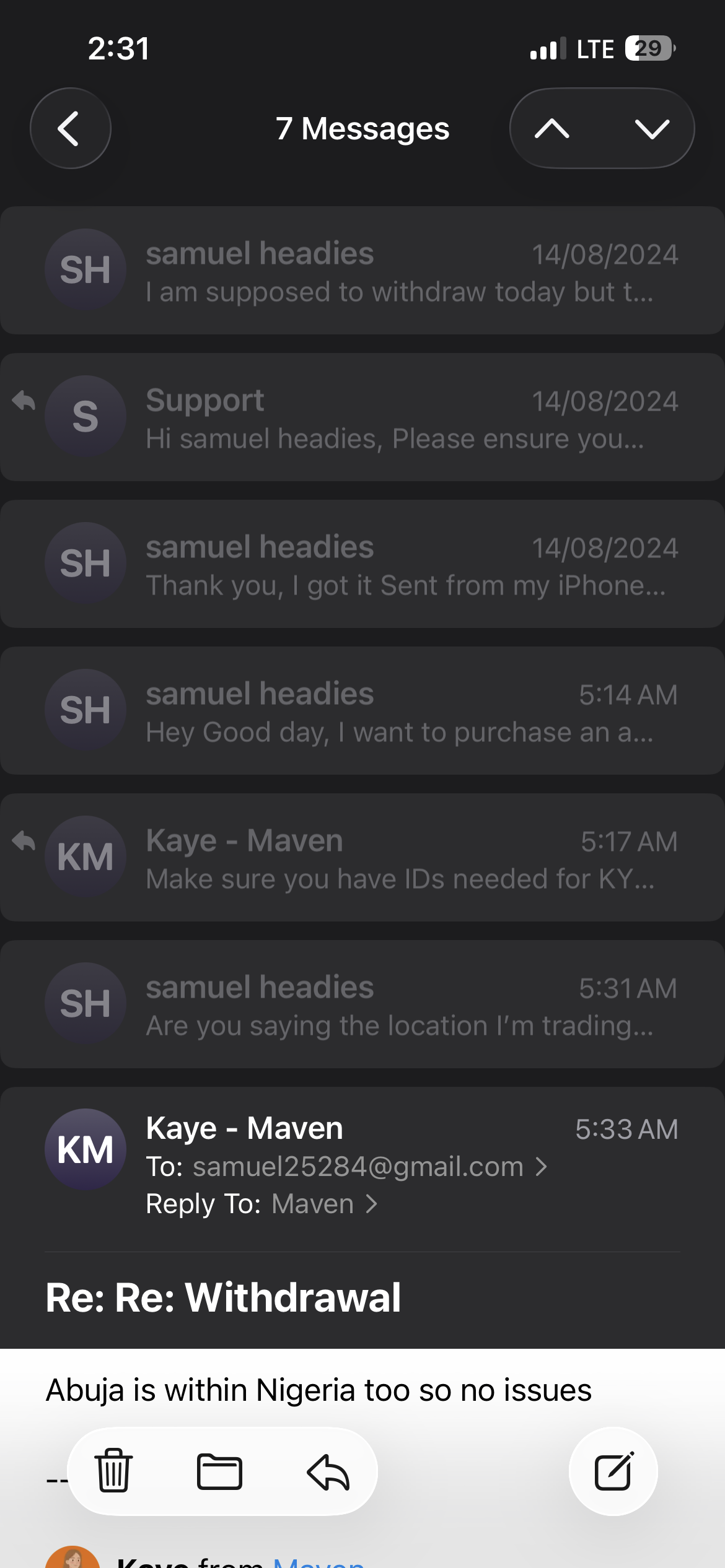Delete this email with the trash icon
725x1568 pixels.
[x=113, y=1471]
